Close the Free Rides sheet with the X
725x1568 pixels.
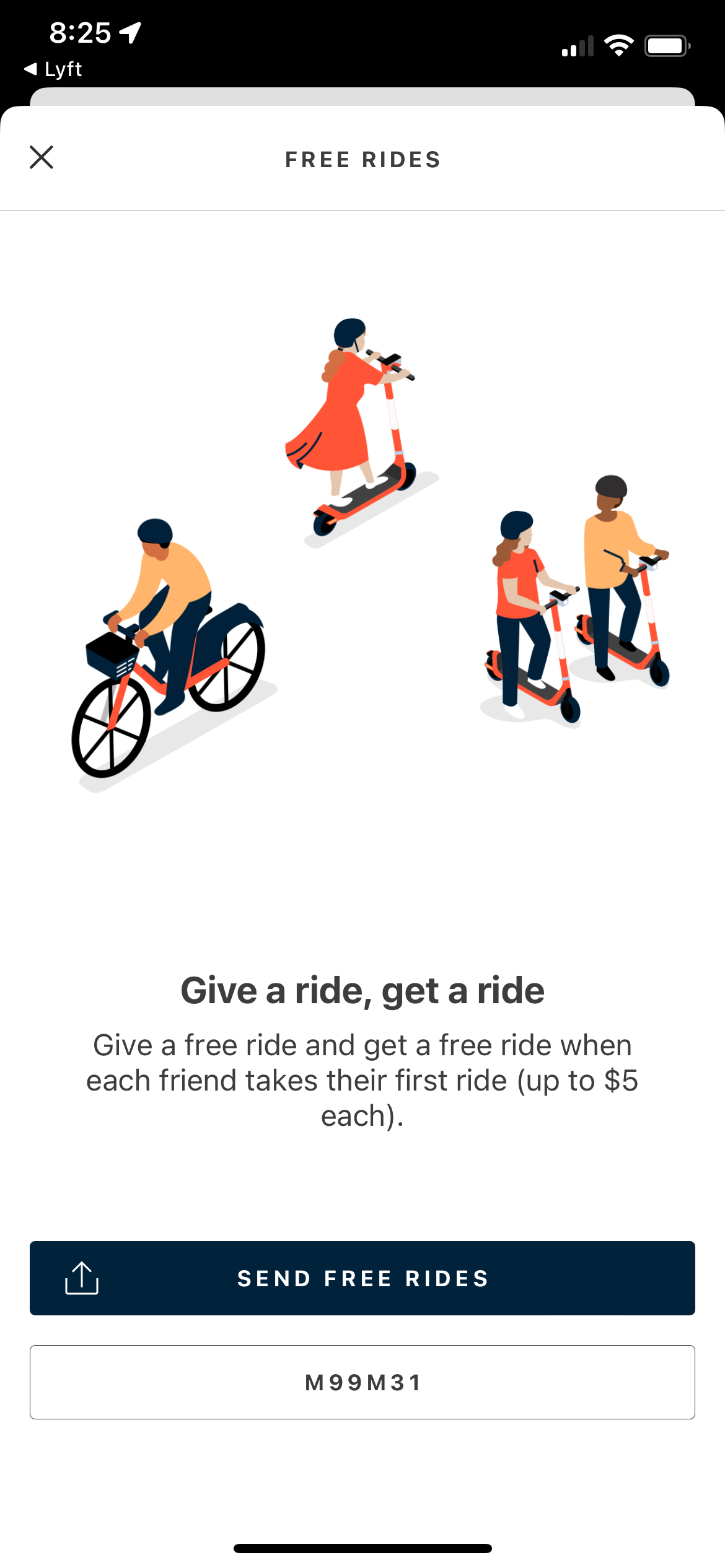tap(42, 158)
